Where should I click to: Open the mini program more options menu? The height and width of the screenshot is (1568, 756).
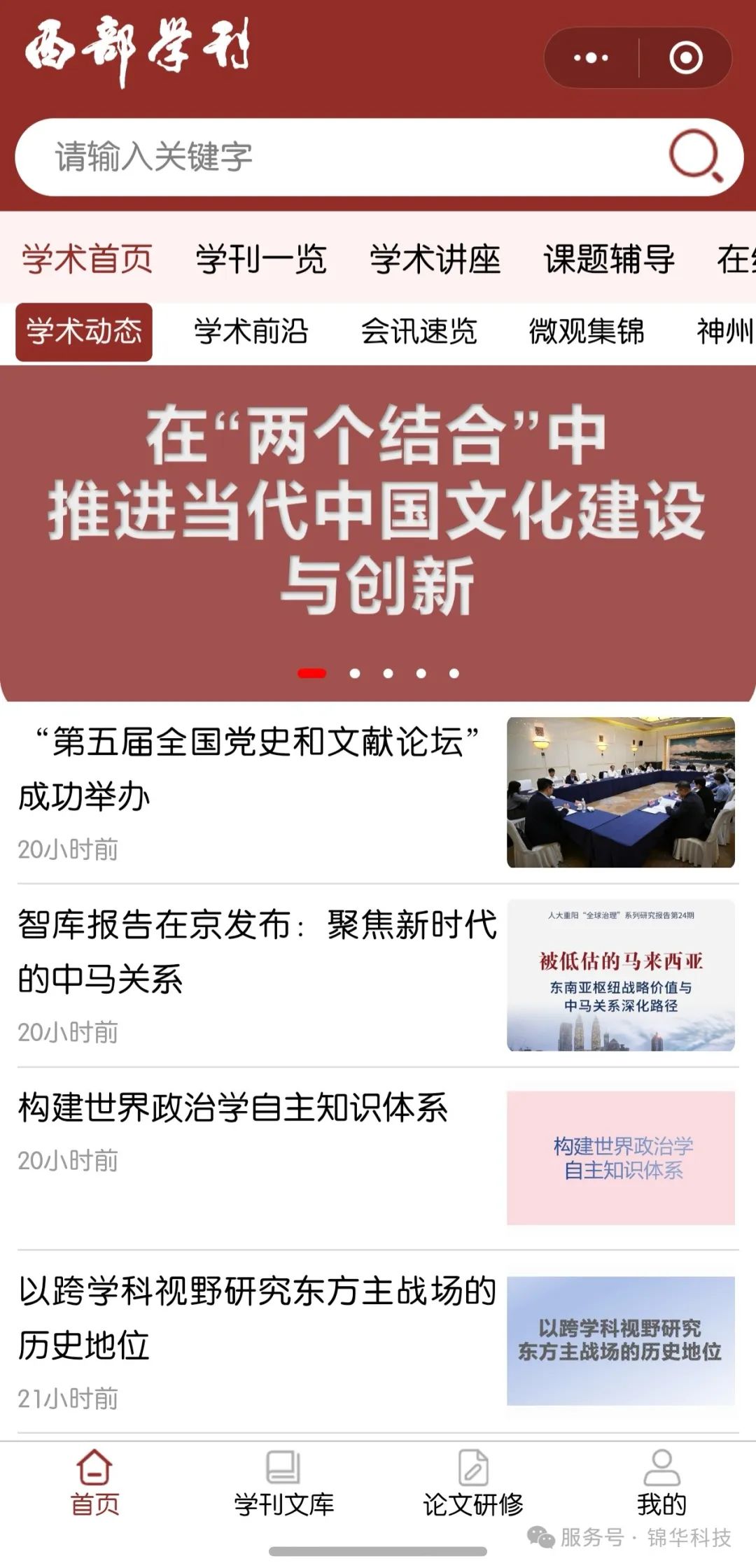tap(591, 57)
